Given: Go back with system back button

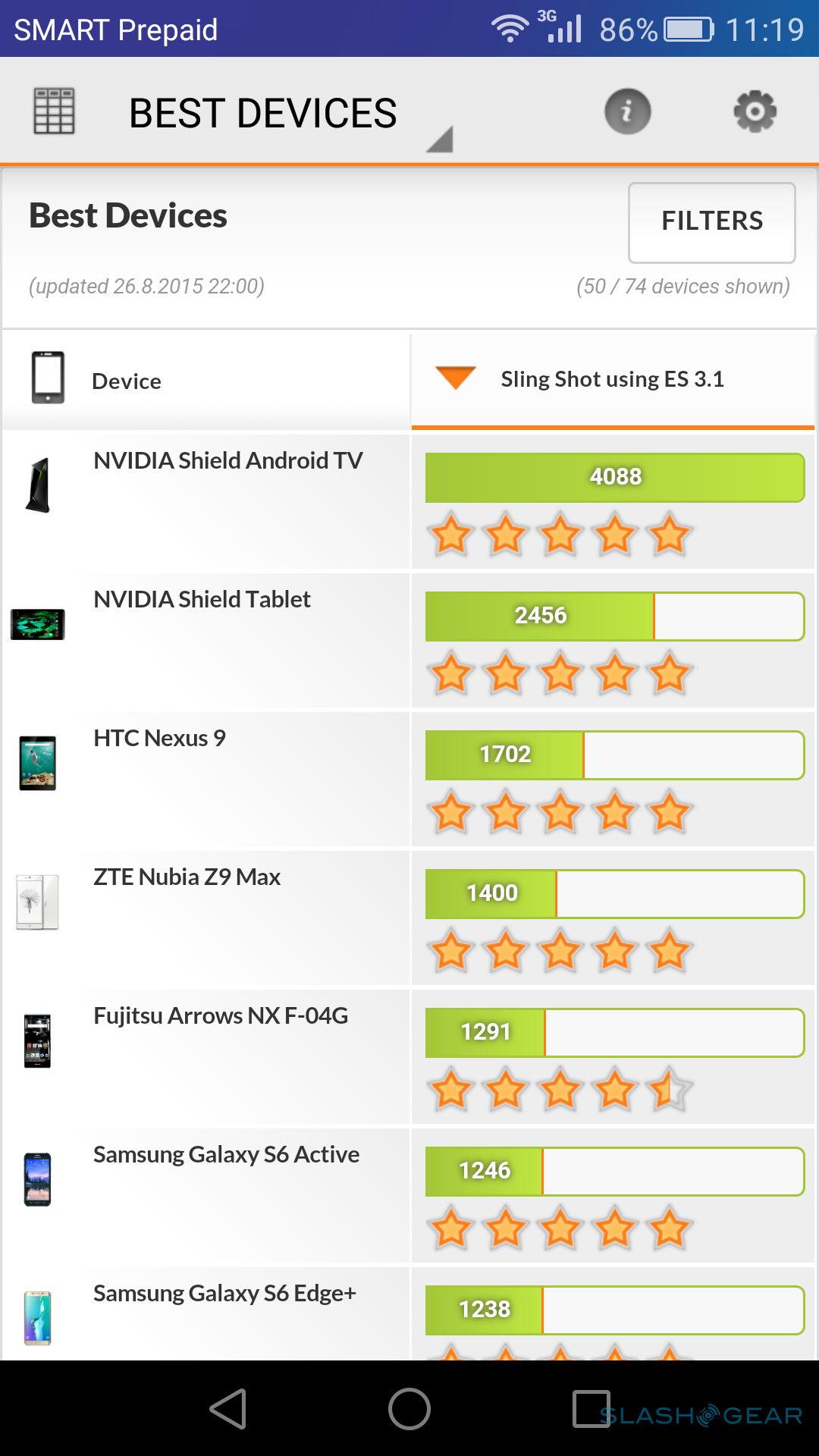Looking at the screenshot, I should click(227, 1409).
